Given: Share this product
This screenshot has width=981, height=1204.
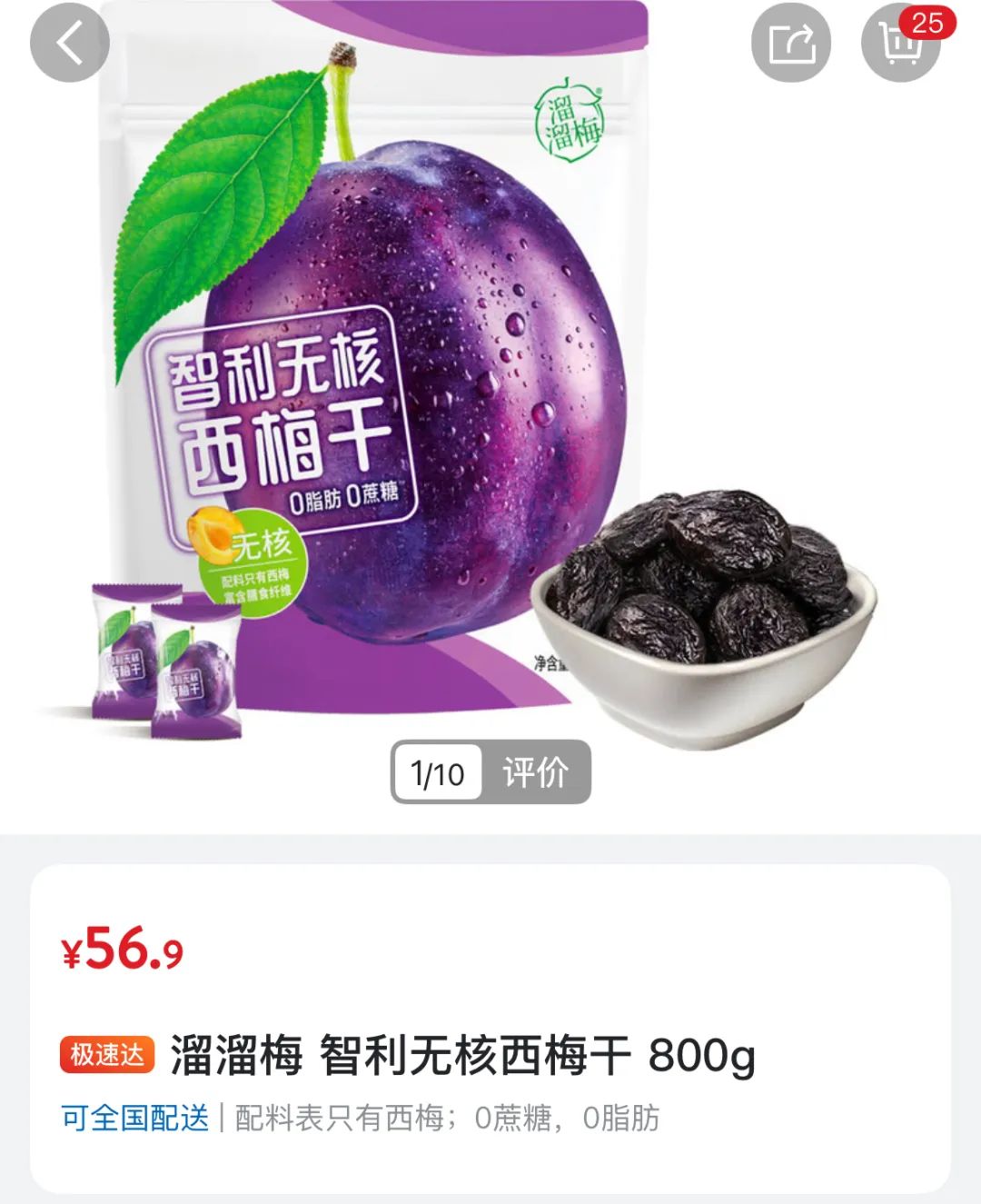Looking at the screenshot, I should 791,43.
